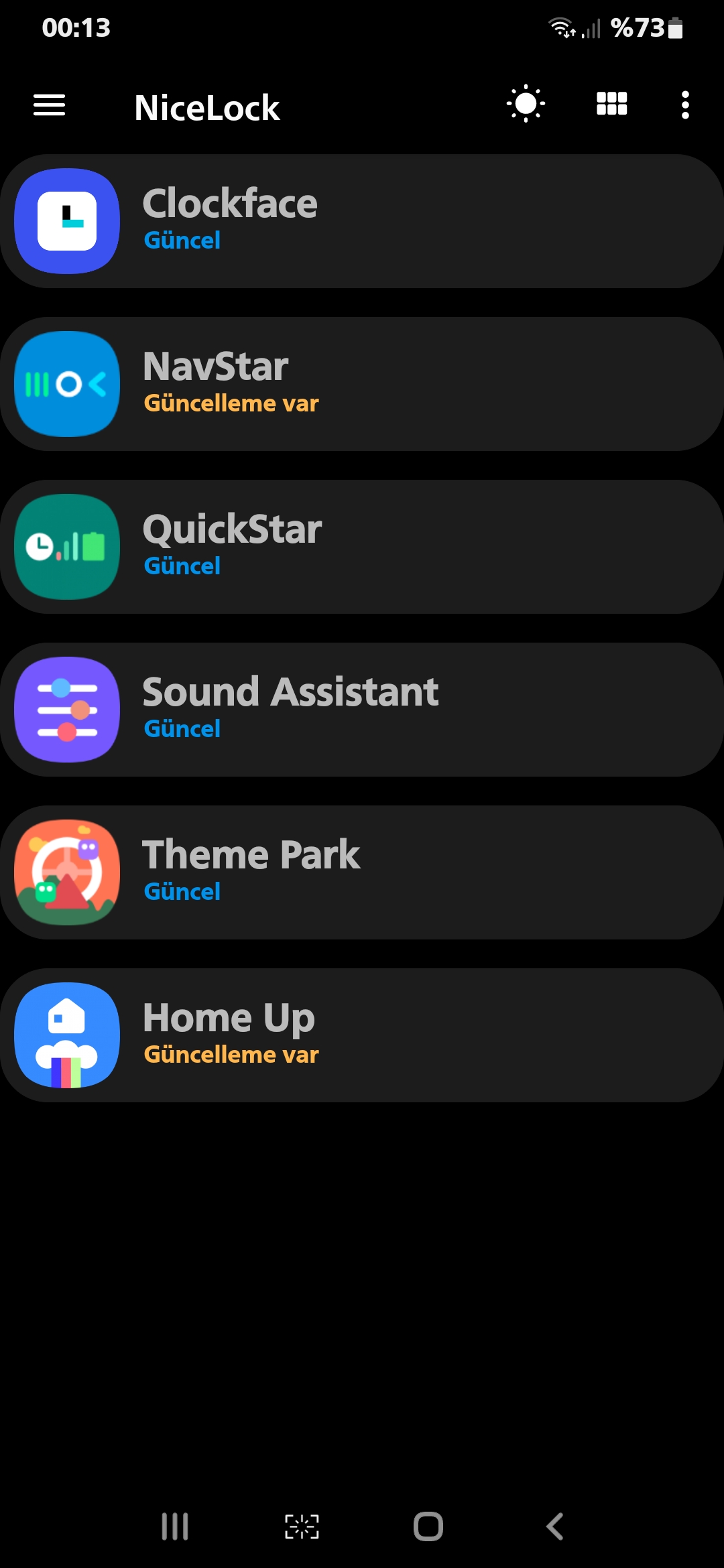This screenshot has width=724, height=1568.
Task: Open the Clockface module
Action: [362, 221]
